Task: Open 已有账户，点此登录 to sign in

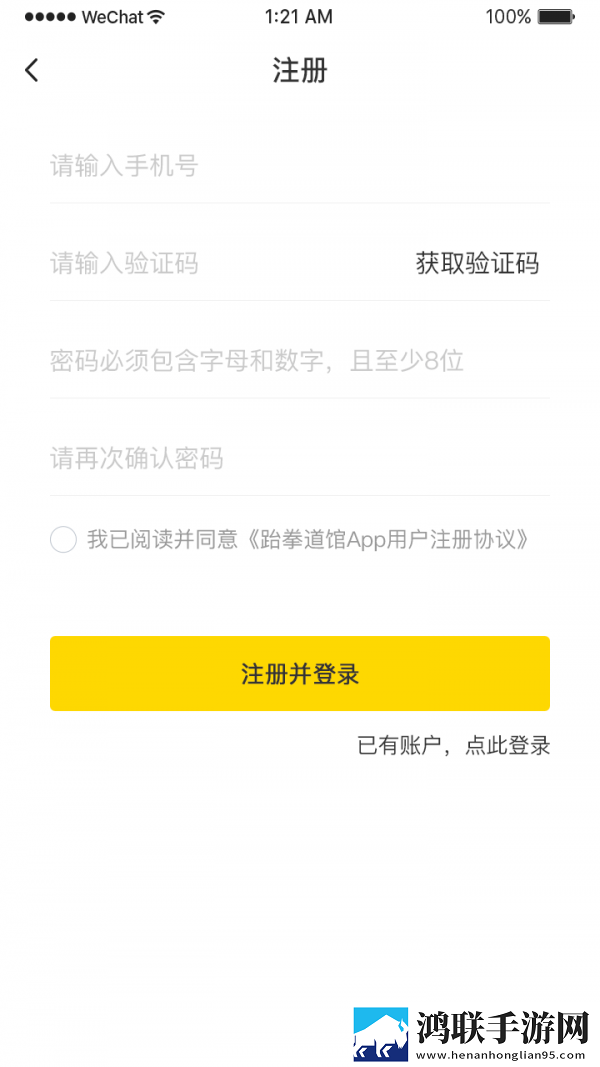Action: (x=454, y=746)
